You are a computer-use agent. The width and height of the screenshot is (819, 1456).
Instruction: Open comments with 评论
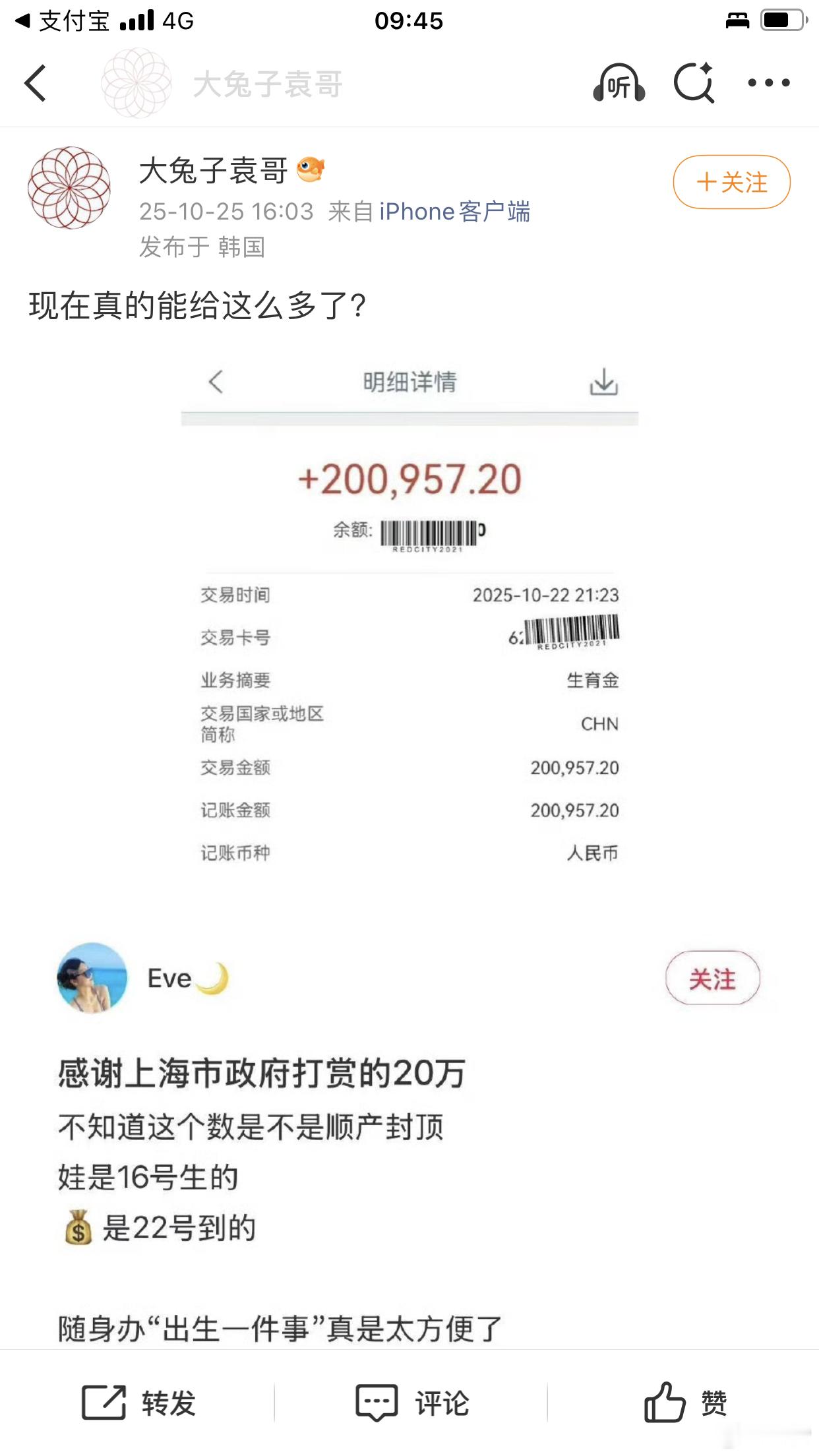(411, 1403)
